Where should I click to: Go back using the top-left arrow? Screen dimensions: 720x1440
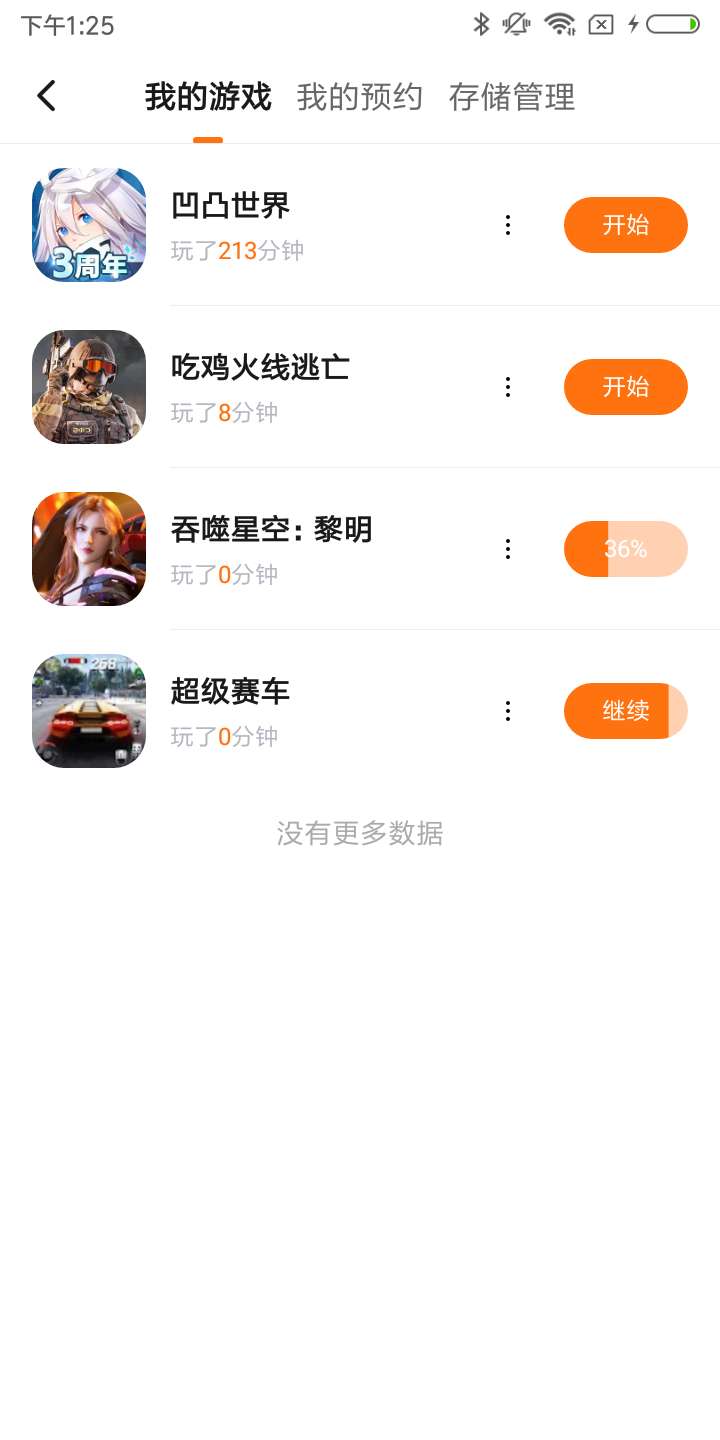tap(46, 96)
